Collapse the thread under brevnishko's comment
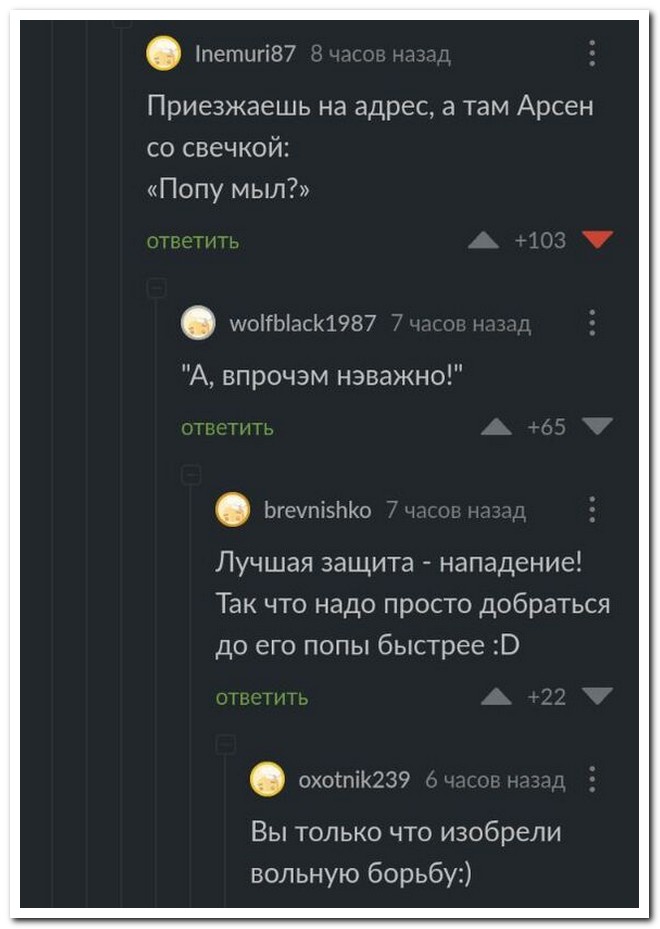Screen dimensions: 660x929 pos(189,474)
